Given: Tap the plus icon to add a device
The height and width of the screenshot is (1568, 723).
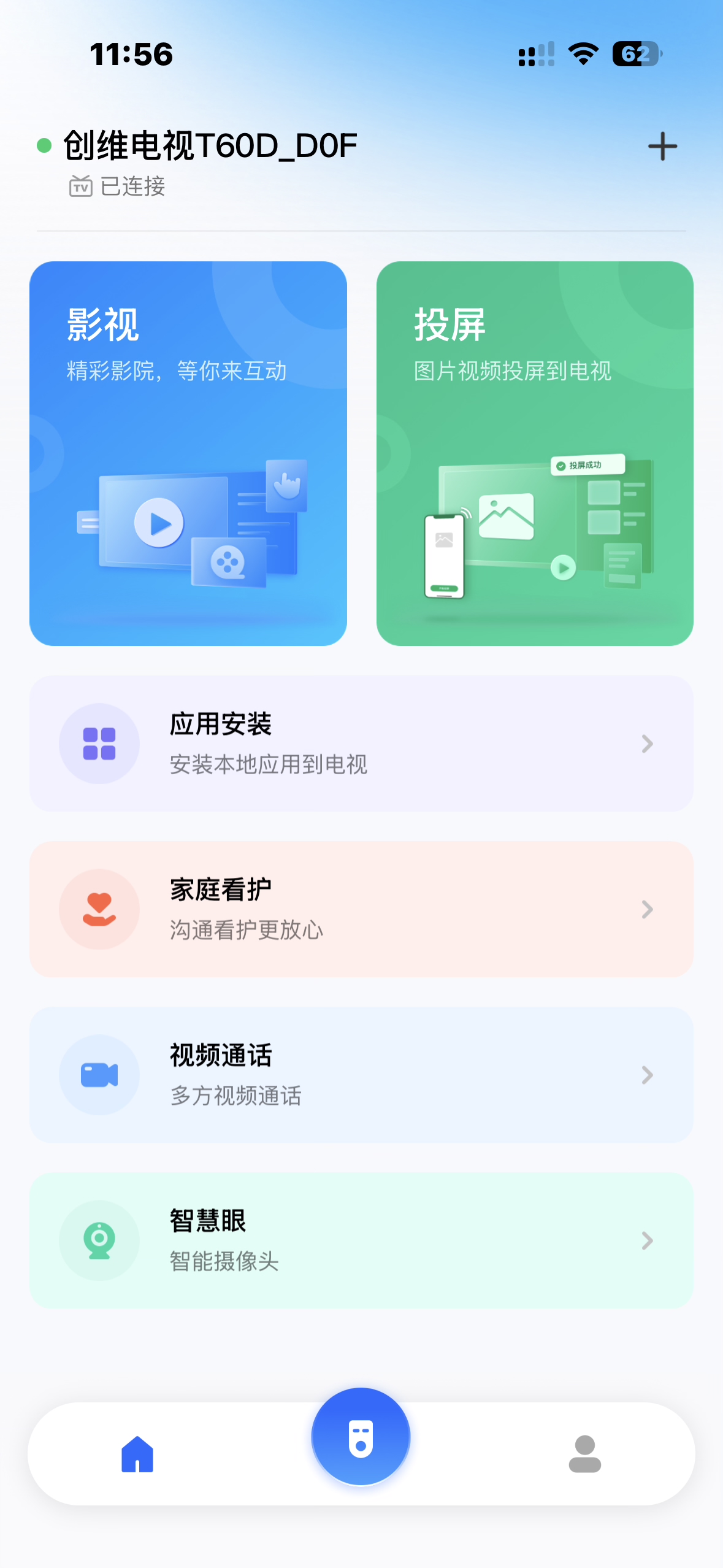Looking at the screenshot, I should pyautogui.click(x=662, y=147).
